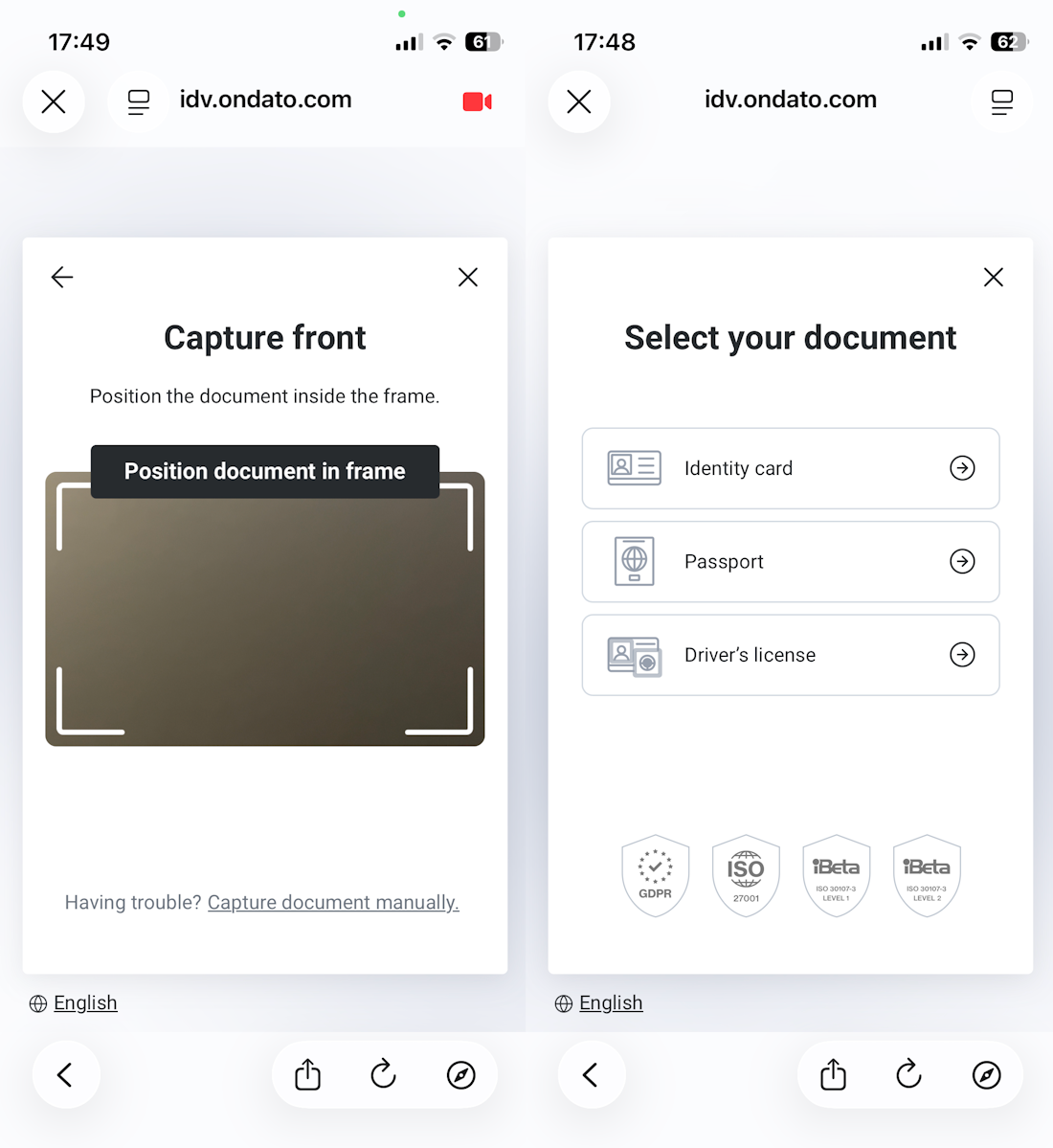Pick Driver's license option

tap(790, 655)
